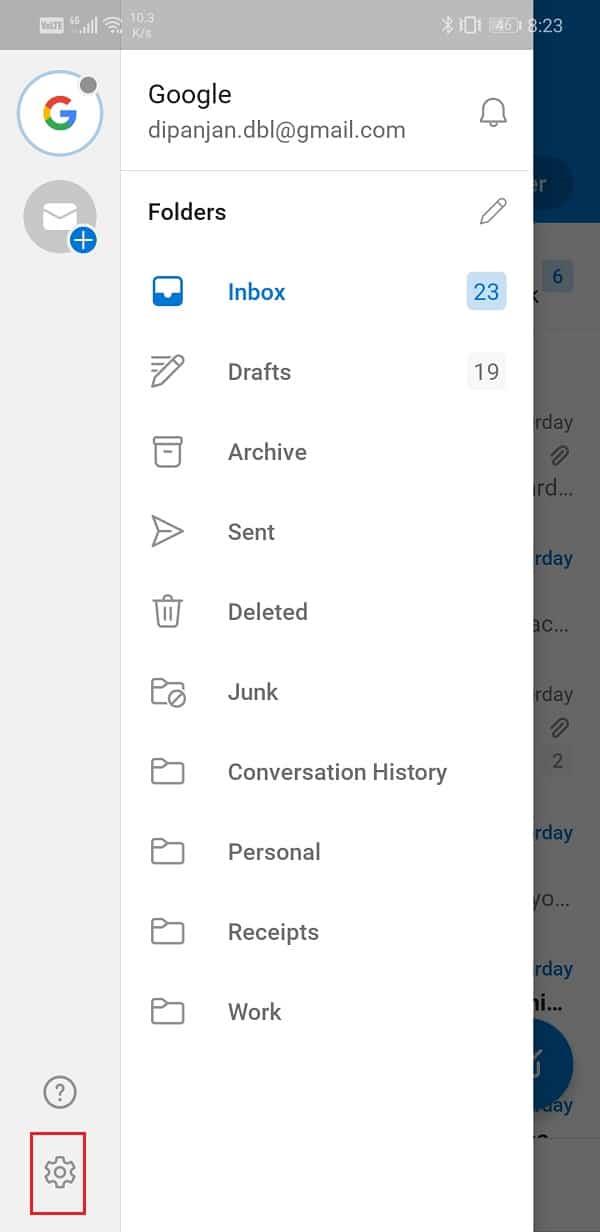
Task: Open the Inbox folder
Action: (x=257, y=292)
